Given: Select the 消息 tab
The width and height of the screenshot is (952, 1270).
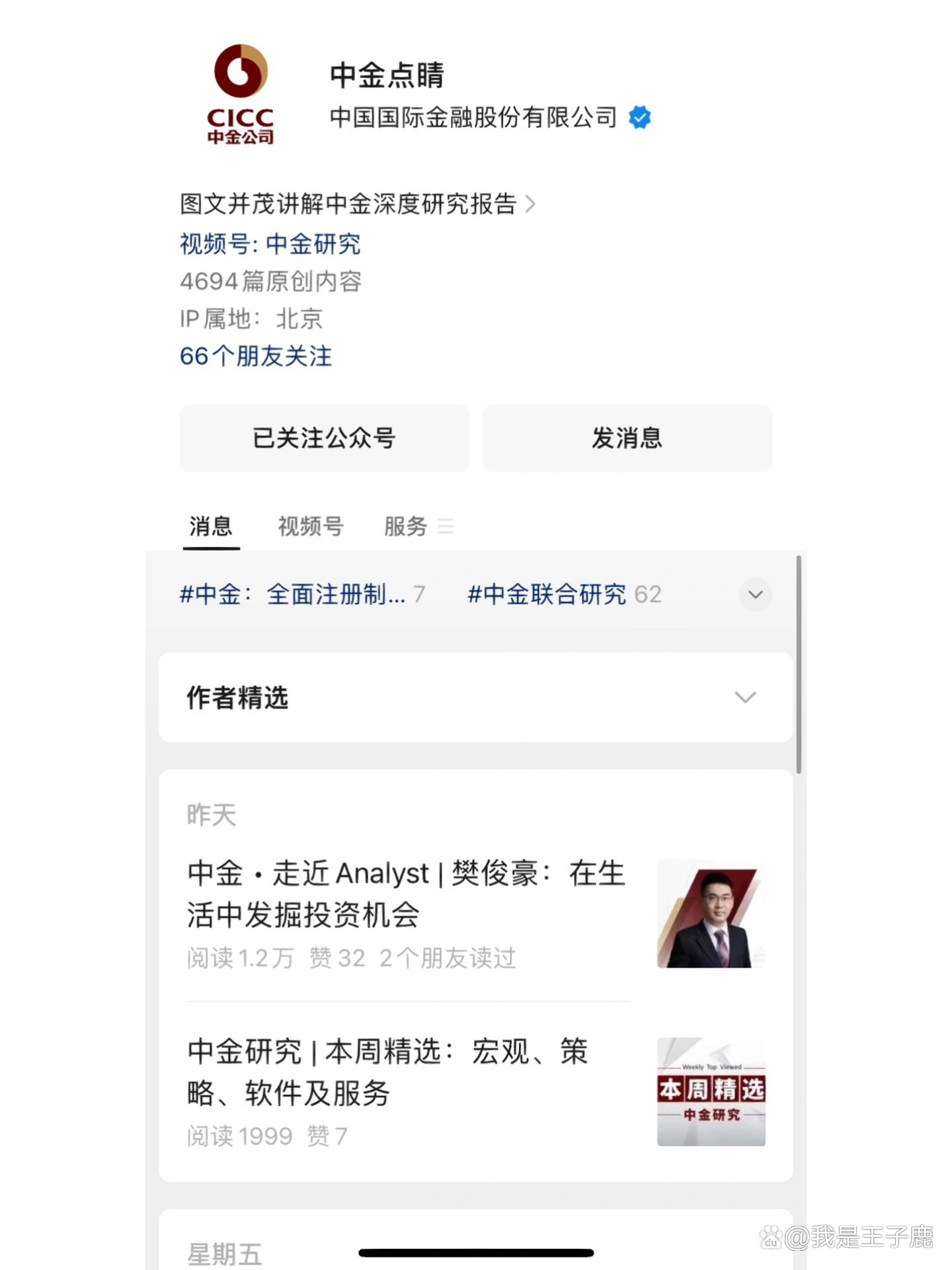Looking at the screenshot, I should [211, 527].
